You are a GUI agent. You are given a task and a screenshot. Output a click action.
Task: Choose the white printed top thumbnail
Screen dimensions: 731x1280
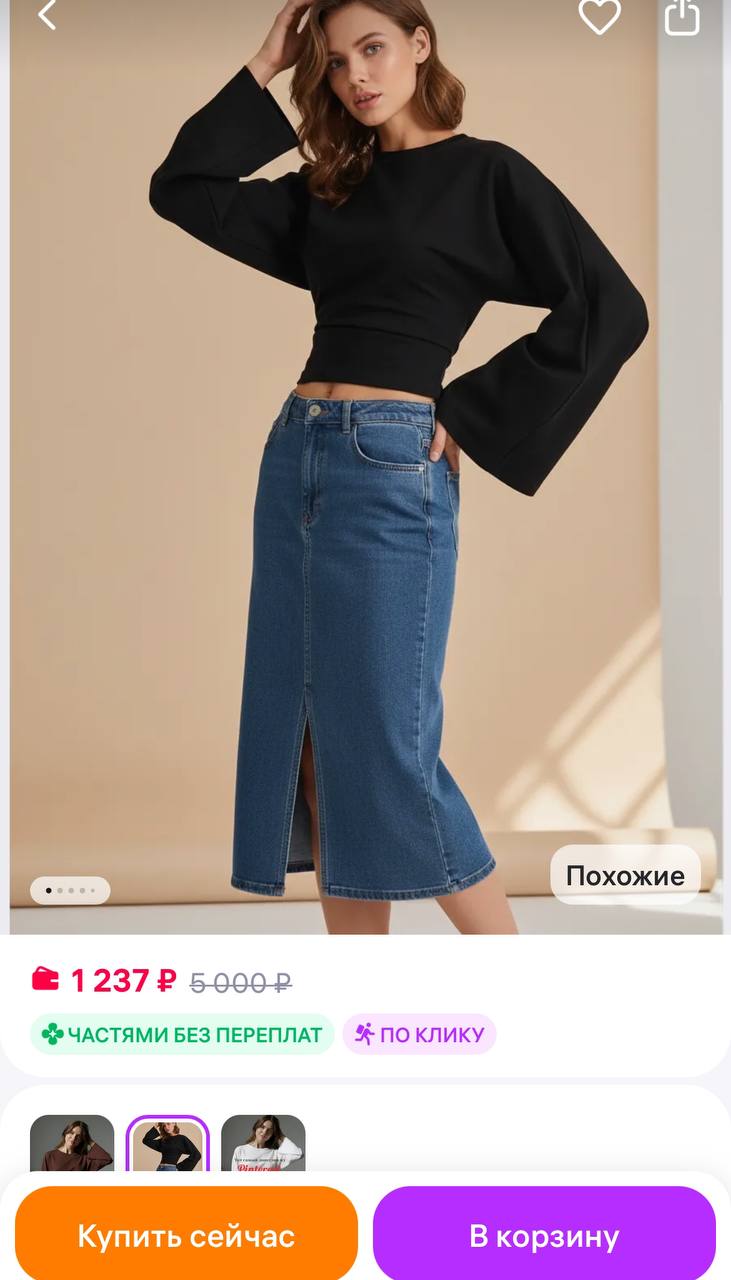click(x=263, y=1146)
